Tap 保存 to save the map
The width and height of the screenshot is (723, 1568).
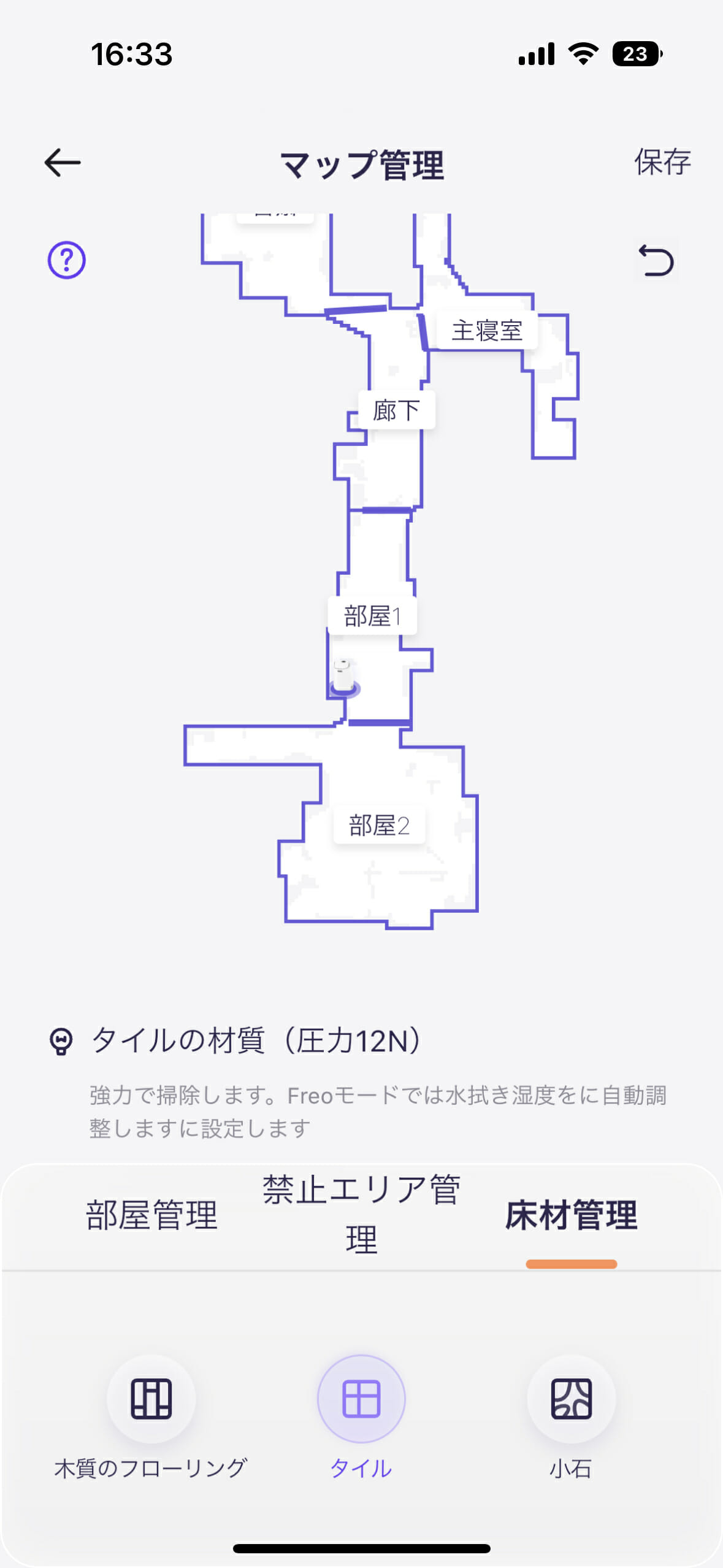(662, 162)
